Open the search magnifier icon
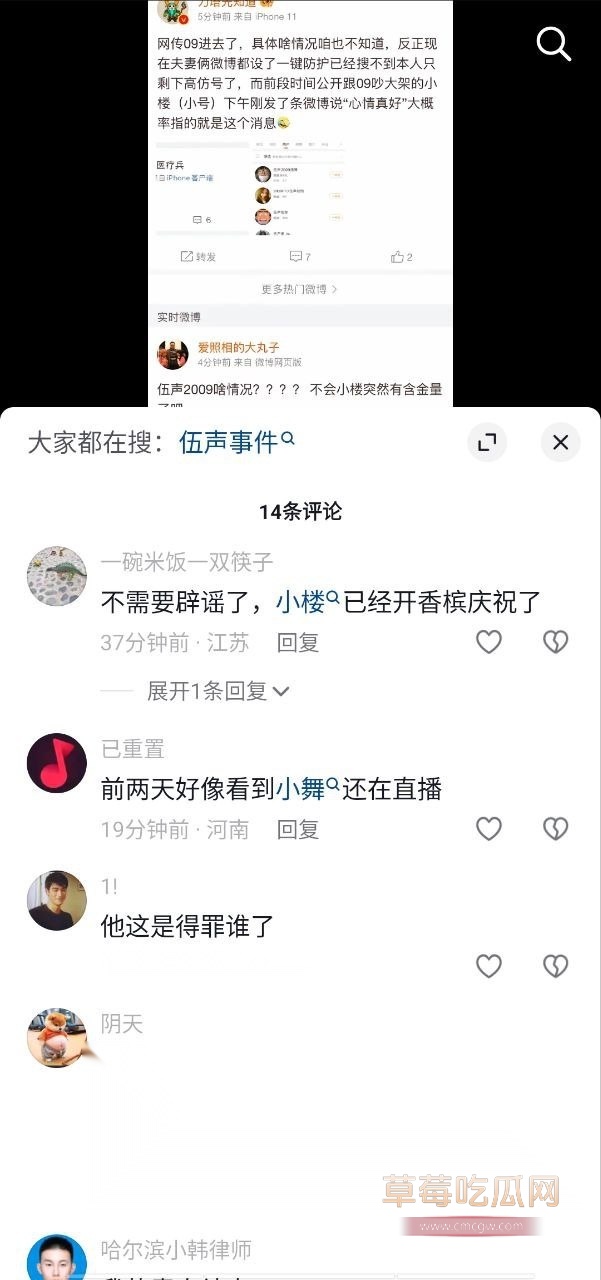This screenshot has height=1280, width=601. click(x=553, y=43)
